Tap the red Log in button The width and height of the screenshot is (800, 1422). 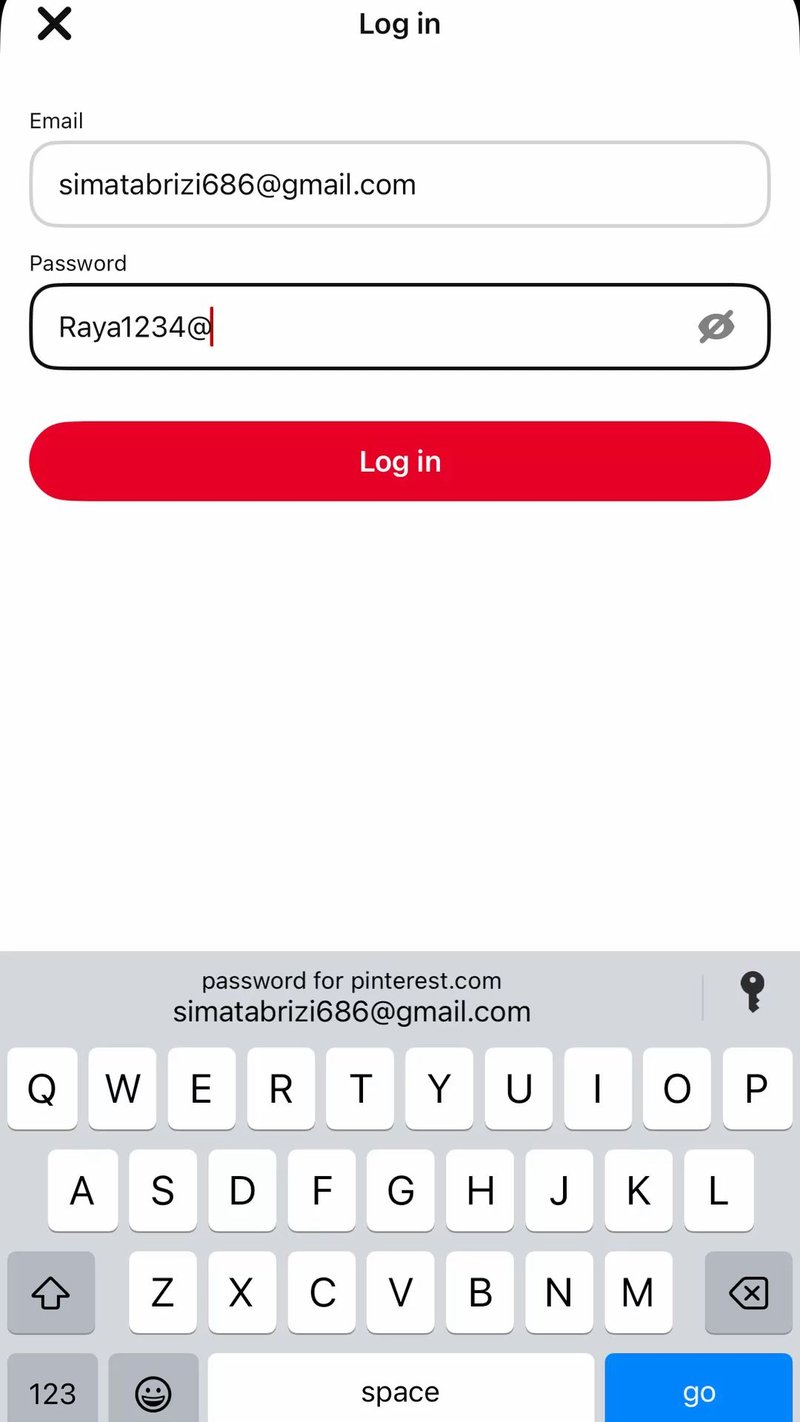(400, 461)
